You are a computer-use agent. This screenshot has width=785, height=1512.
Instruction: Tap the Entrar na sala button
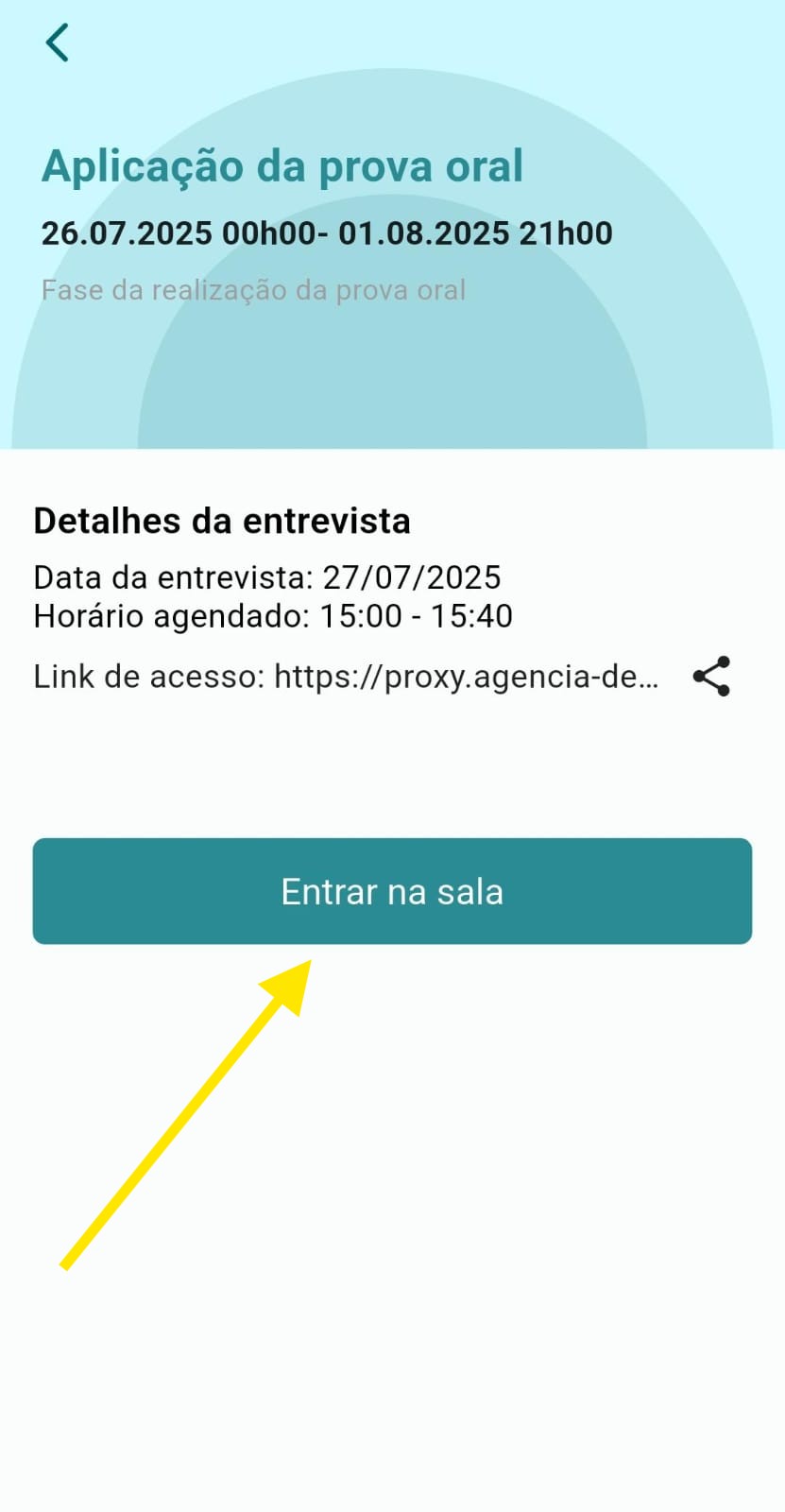coord(392,891)
